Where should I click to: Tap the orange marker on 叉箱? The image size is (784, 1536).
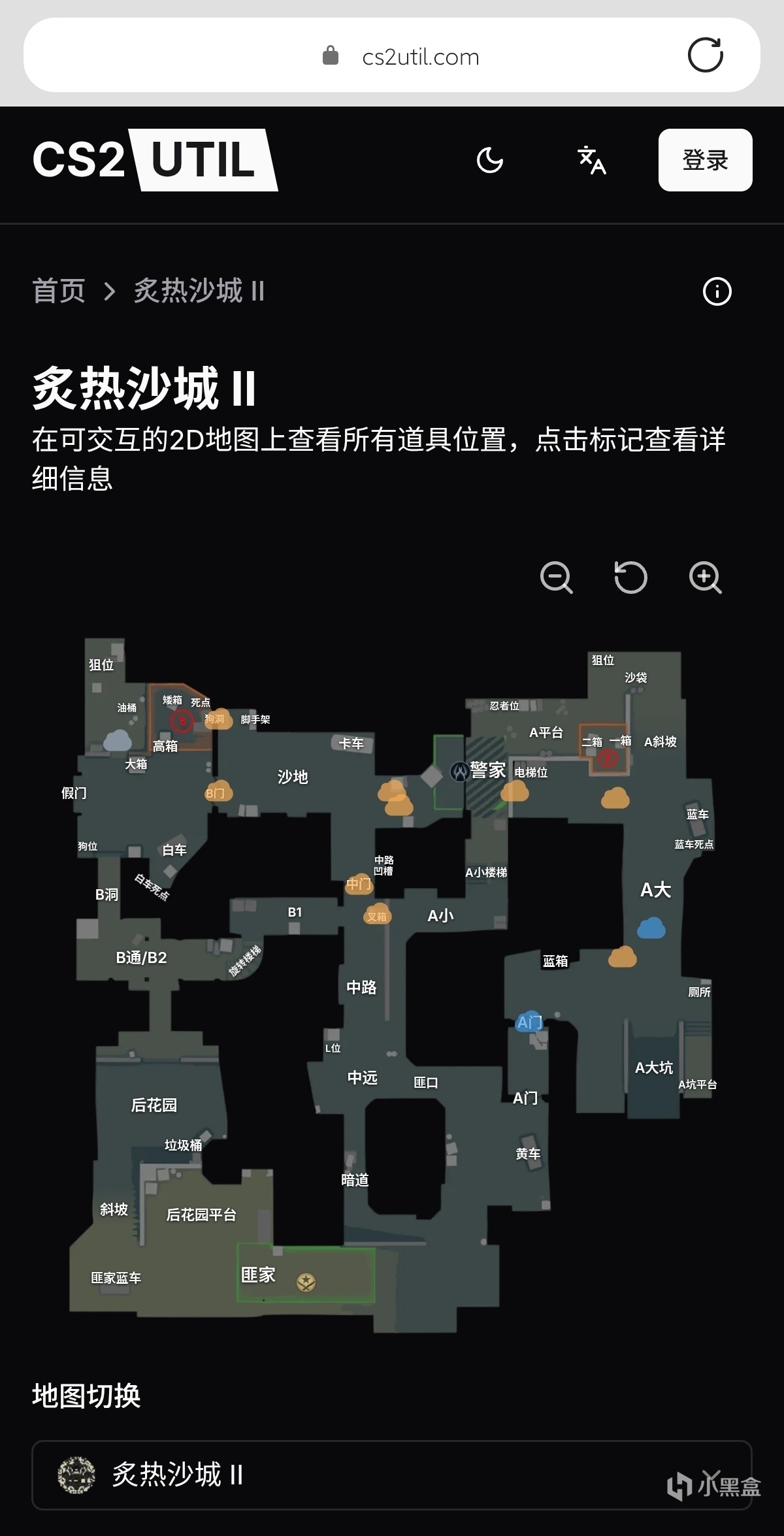coord(377,915)
